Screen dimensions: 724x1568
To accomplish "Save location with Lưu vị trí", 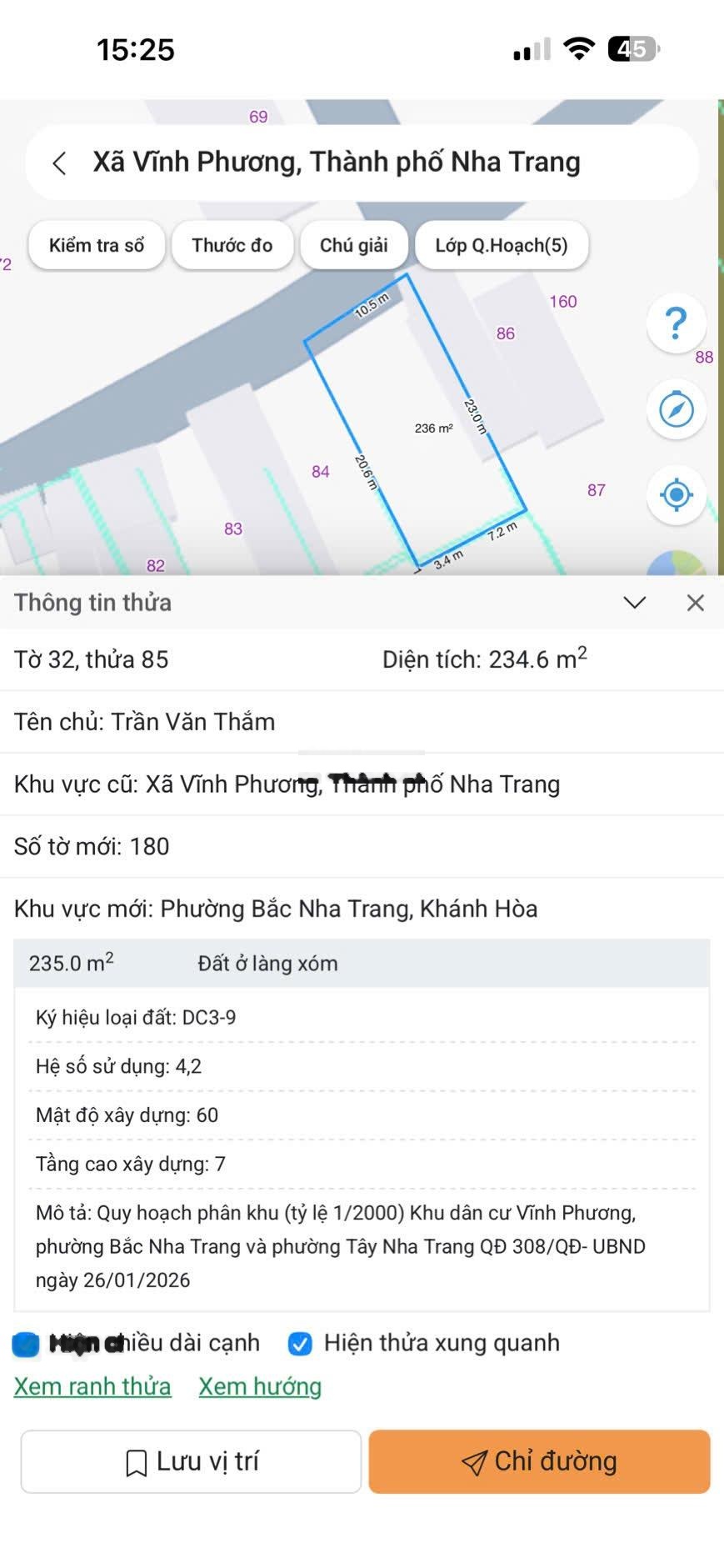I will click(x=191, y=1461).
